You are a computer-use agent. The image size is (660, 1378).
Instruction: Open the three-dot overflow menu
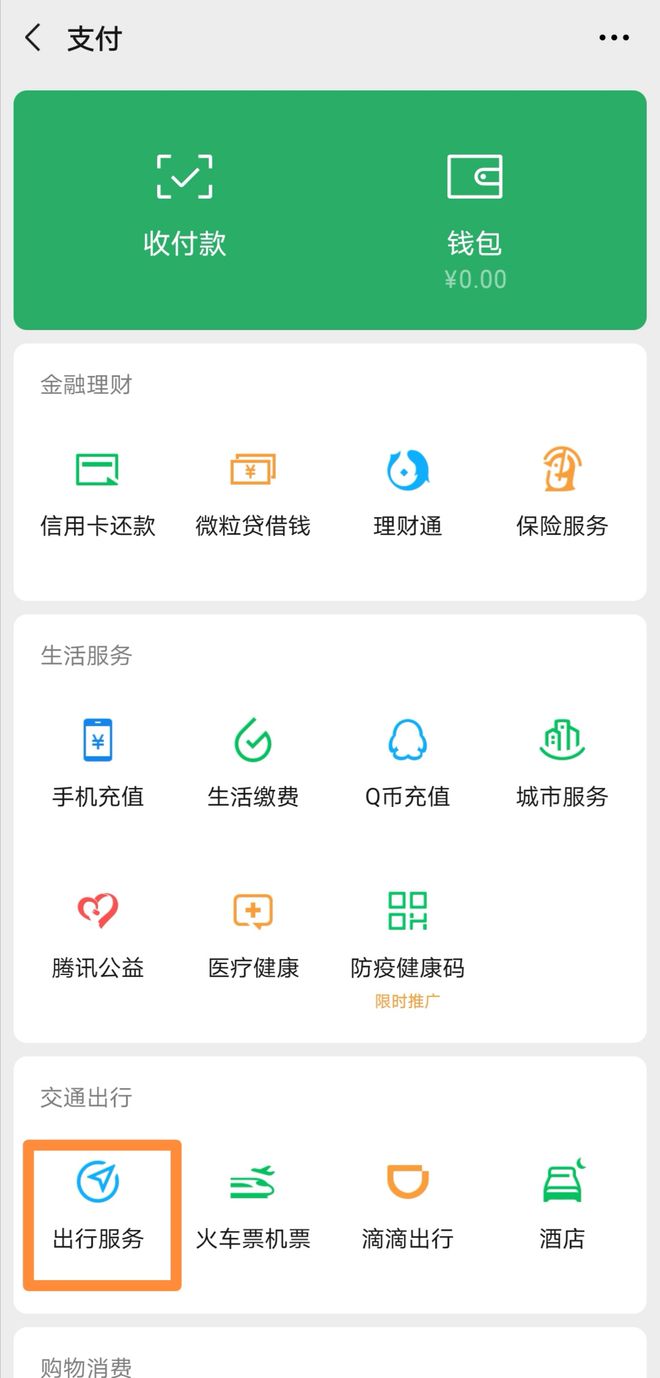click(x=614, y=39)
